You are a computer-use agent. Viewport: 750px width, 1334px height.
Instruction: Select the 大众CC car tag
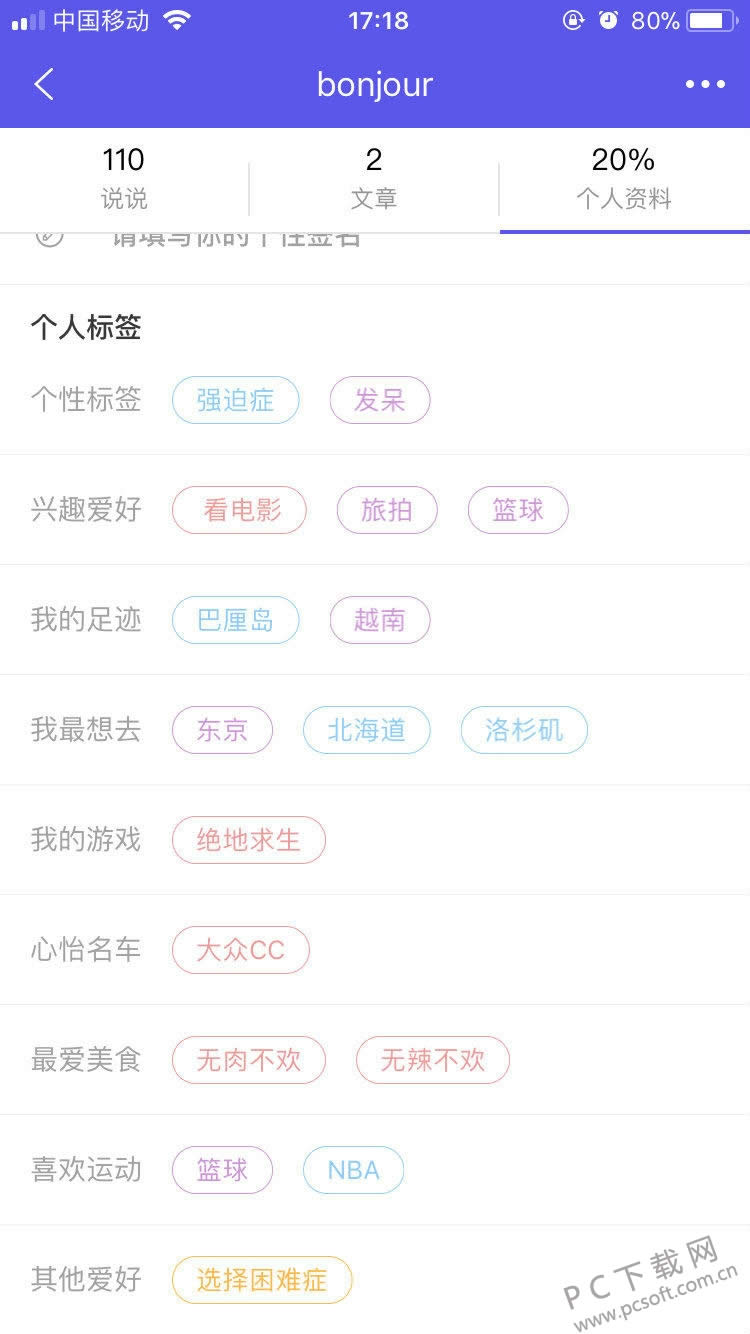[x=241, y=950]
